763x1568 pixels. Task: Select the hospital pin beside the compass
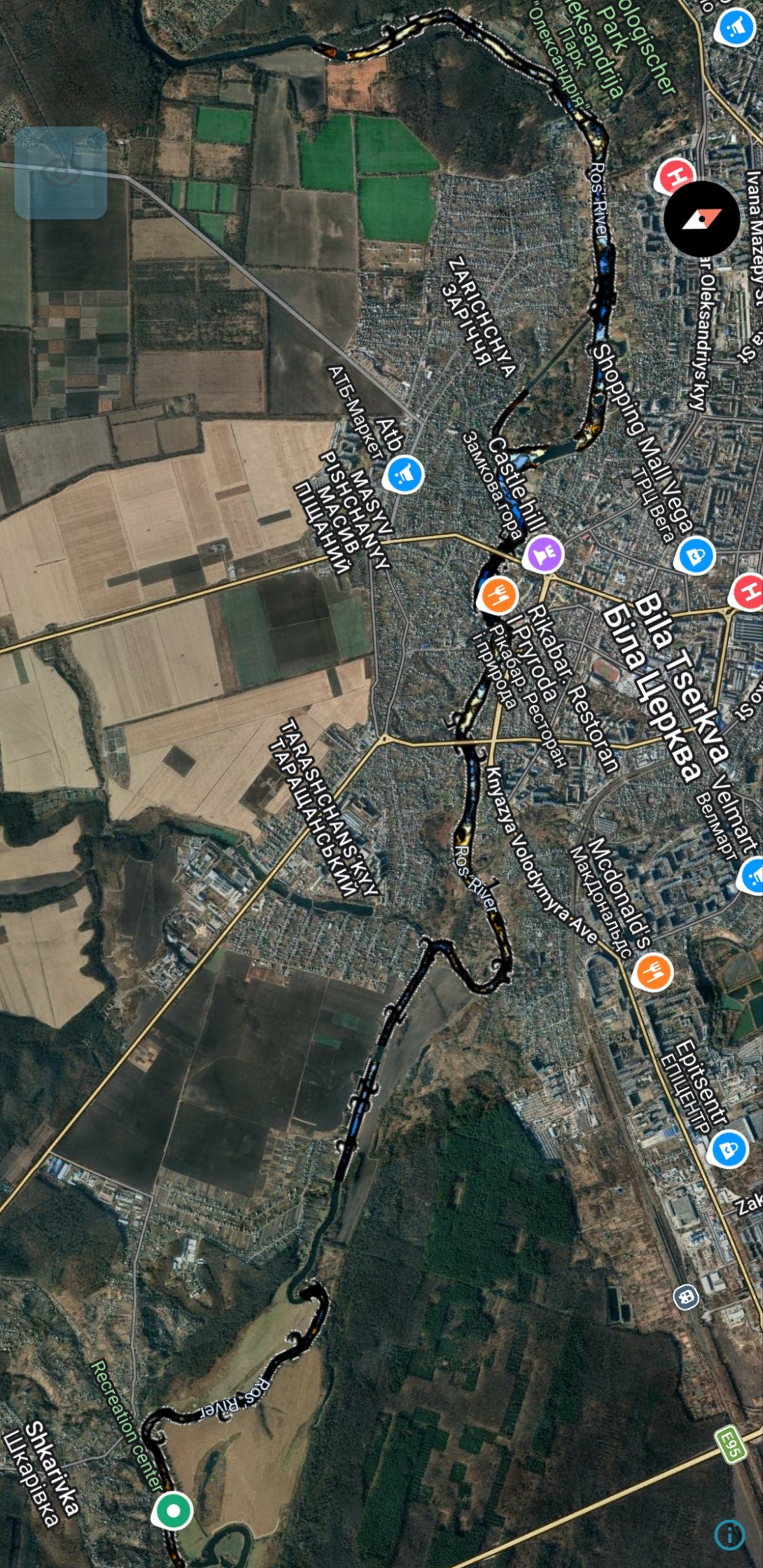click(675, 177)
